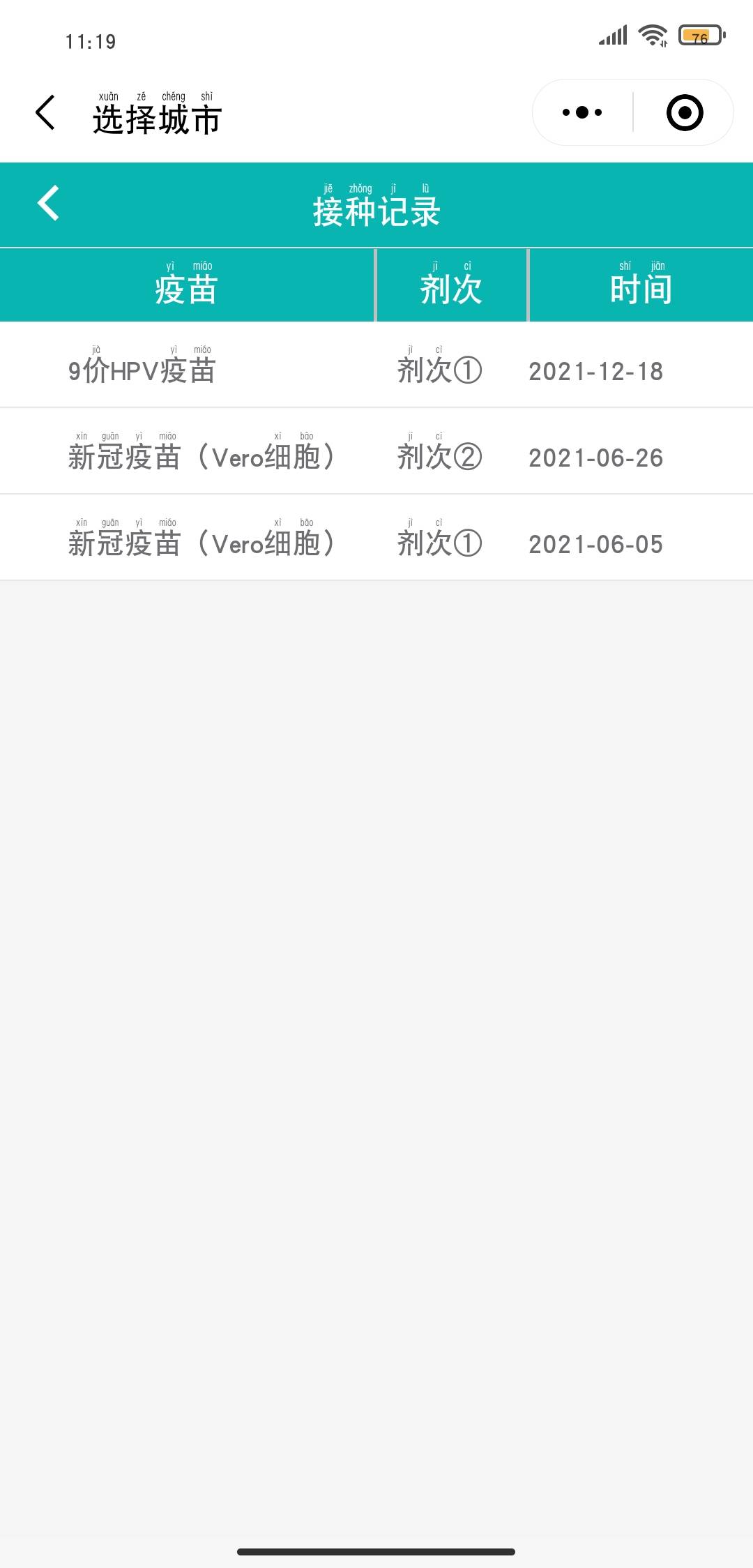The height and width of the screenshot is (1568, 753).
Task: Tap the Wi-Fi status icon
Action: [x=651, y=34]
